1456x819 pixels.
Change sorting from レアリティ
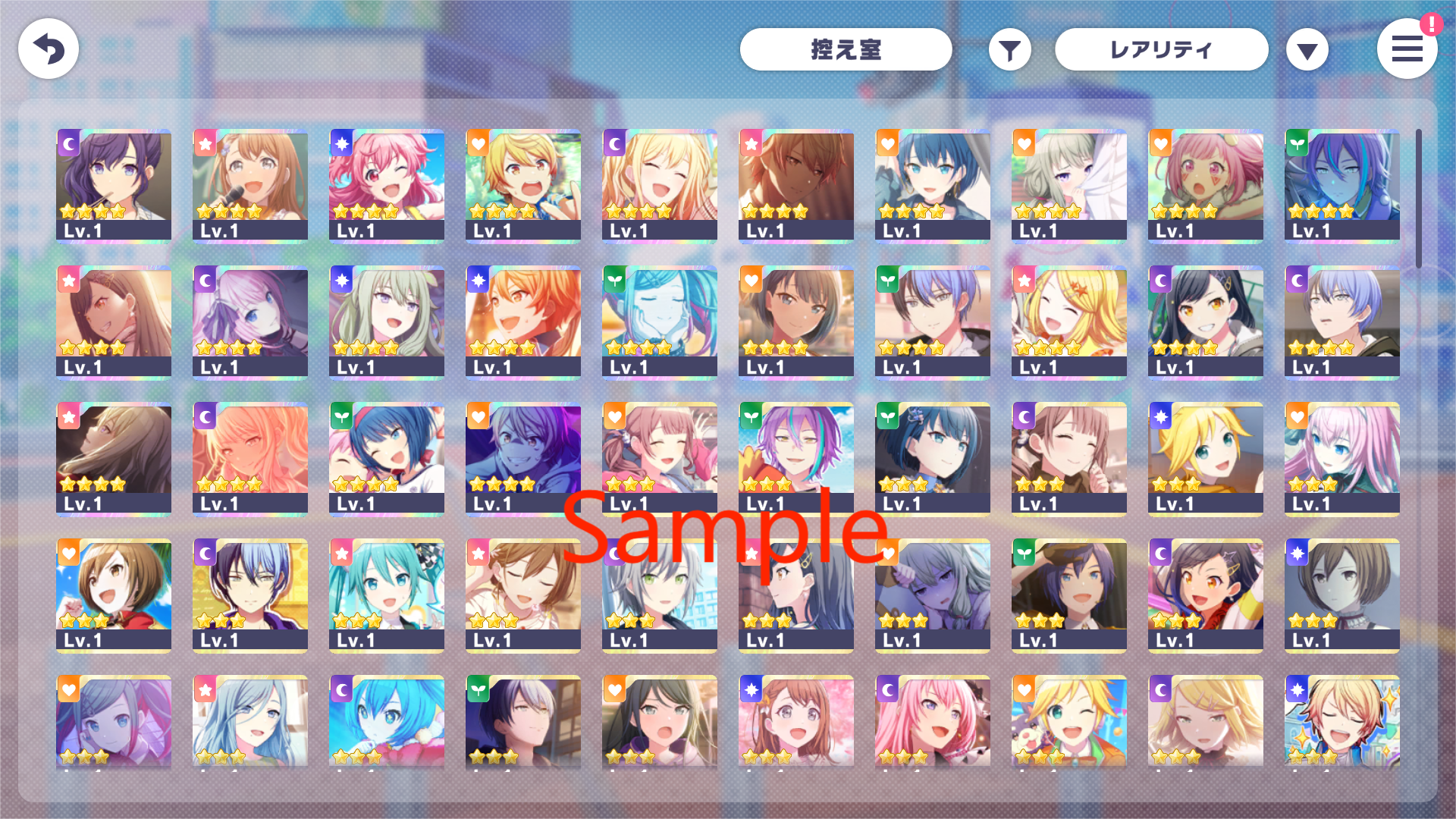pos(1161,50)
